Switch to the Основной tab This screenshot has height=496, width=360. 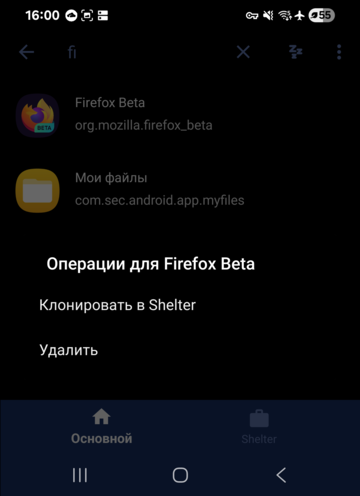(101, 427)
